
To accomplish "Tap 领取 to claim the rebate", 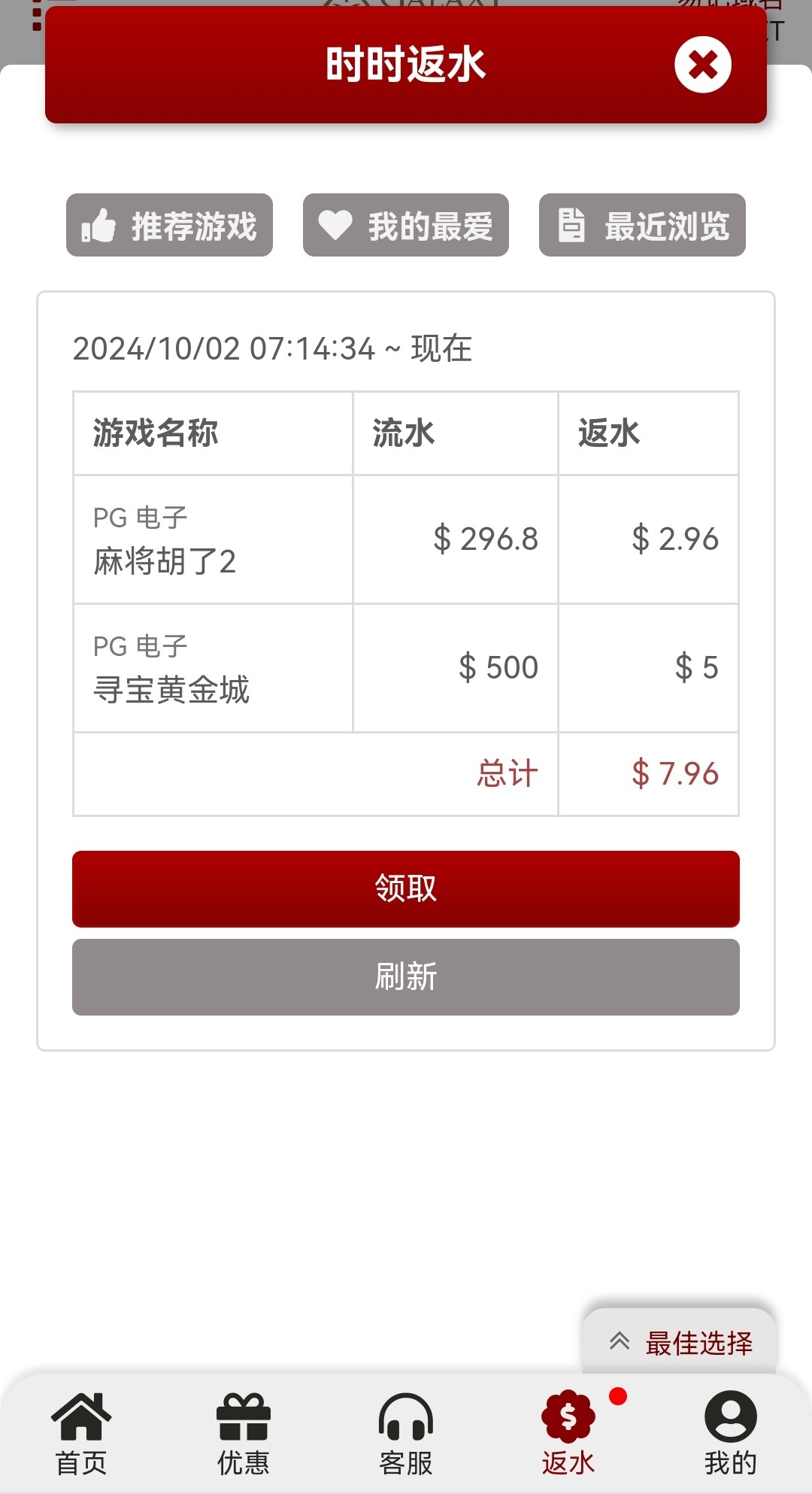I will [x=406, y=888].
